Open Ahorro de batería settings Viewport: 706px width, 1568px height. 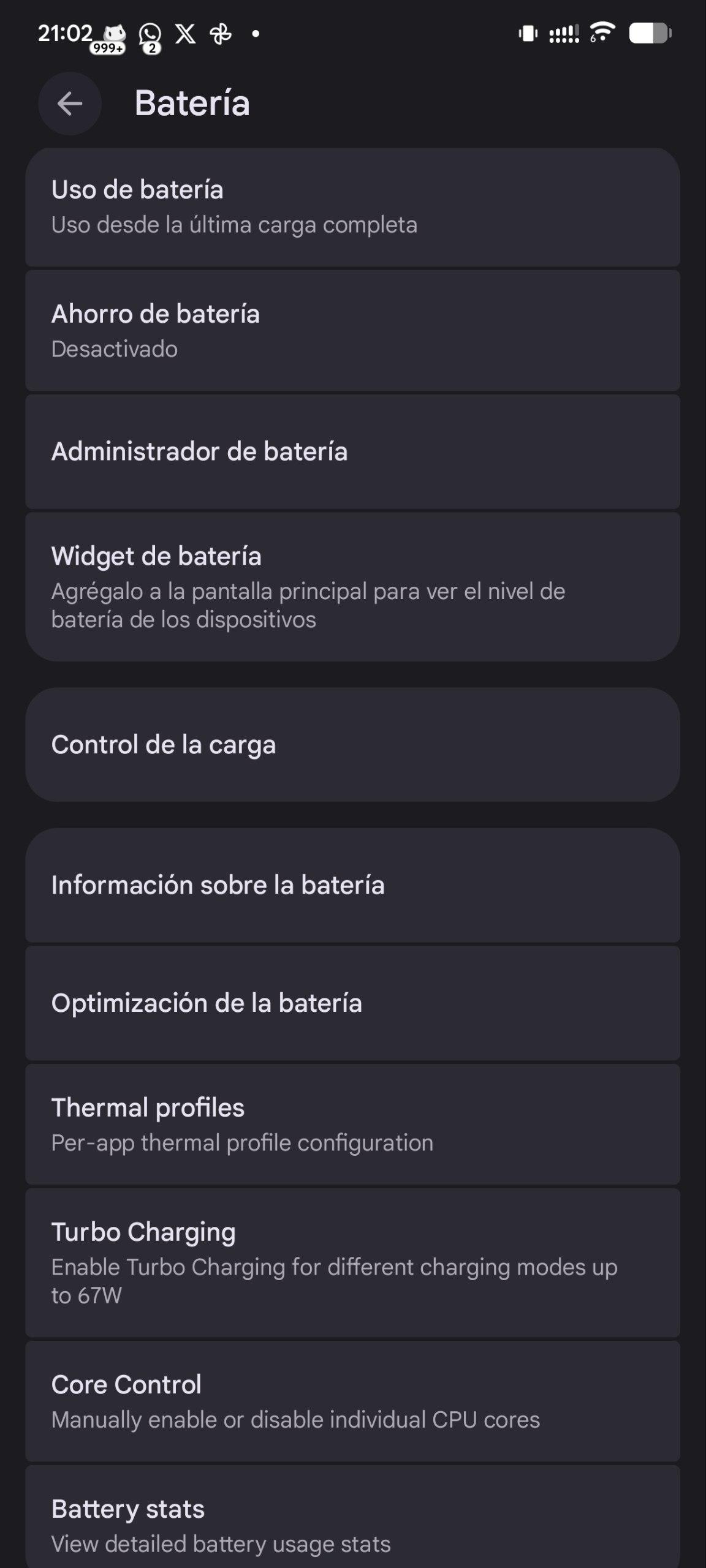click(352, 331)
